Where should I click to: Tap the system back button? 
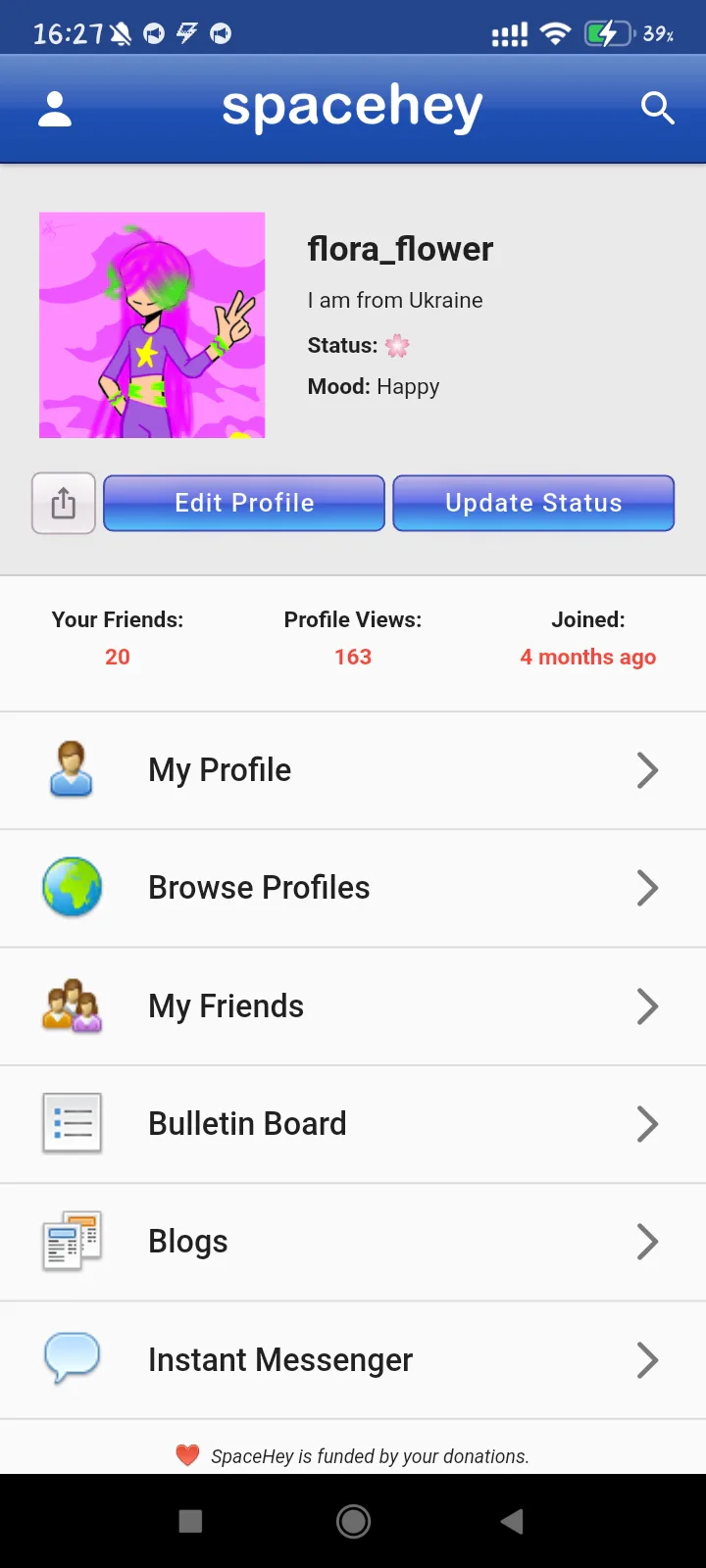[512, 1521]
